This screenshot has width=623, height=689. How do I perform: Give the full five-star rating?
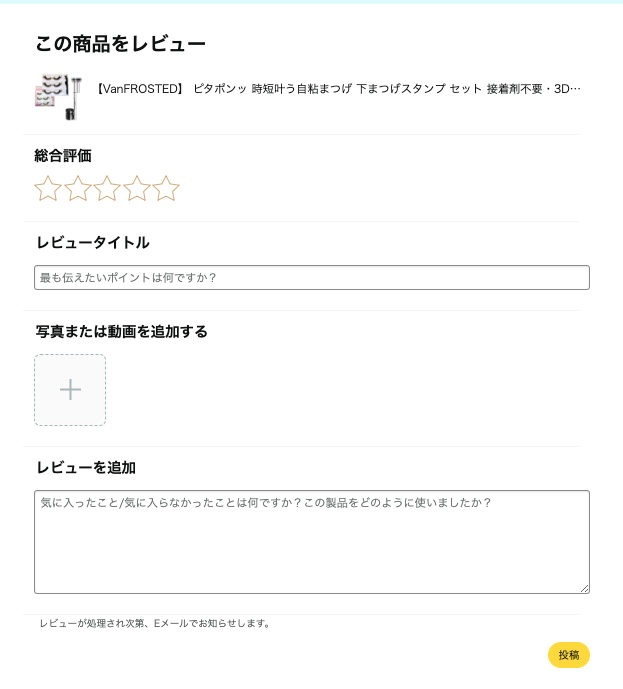point(166,189)
